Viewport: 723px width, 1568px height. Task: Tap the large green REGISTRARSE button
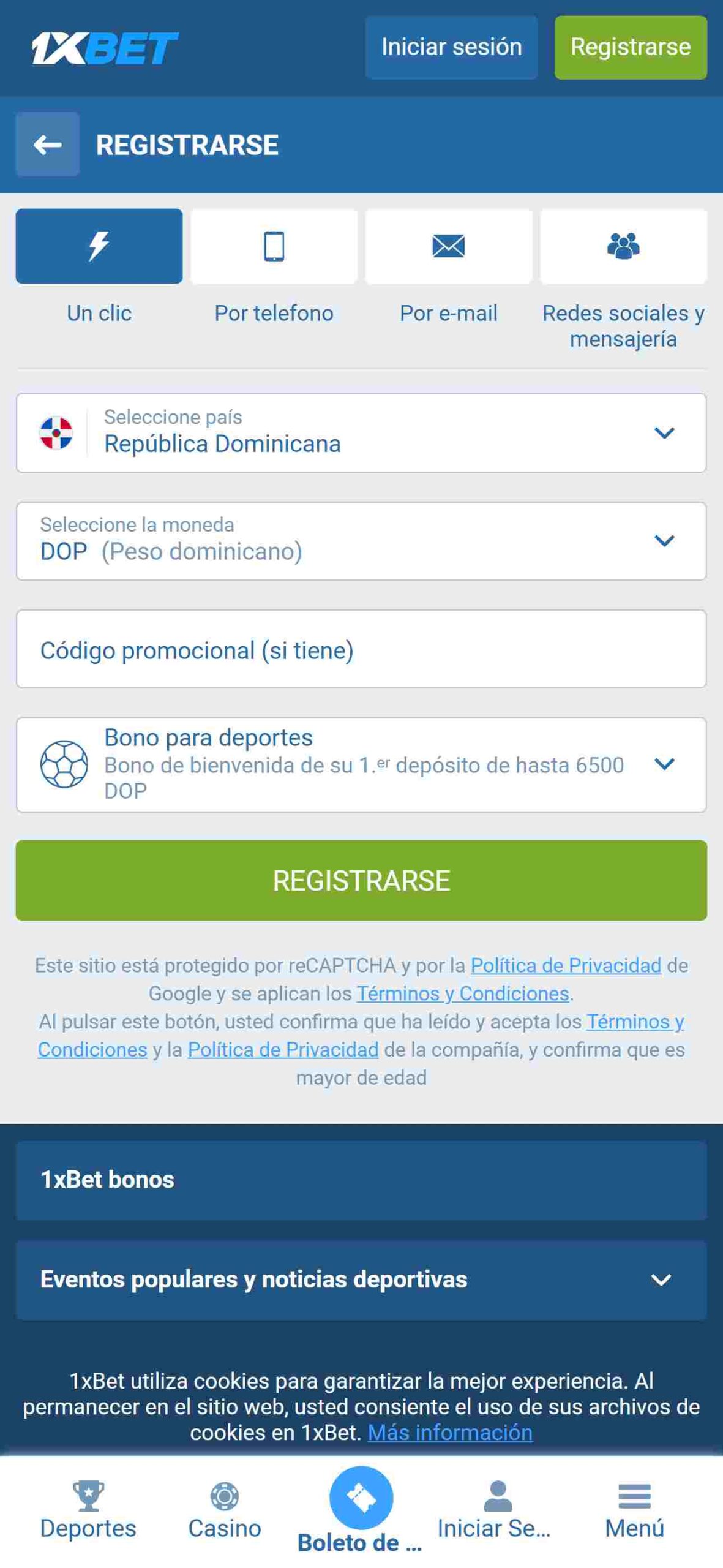(x=361, y=880)
